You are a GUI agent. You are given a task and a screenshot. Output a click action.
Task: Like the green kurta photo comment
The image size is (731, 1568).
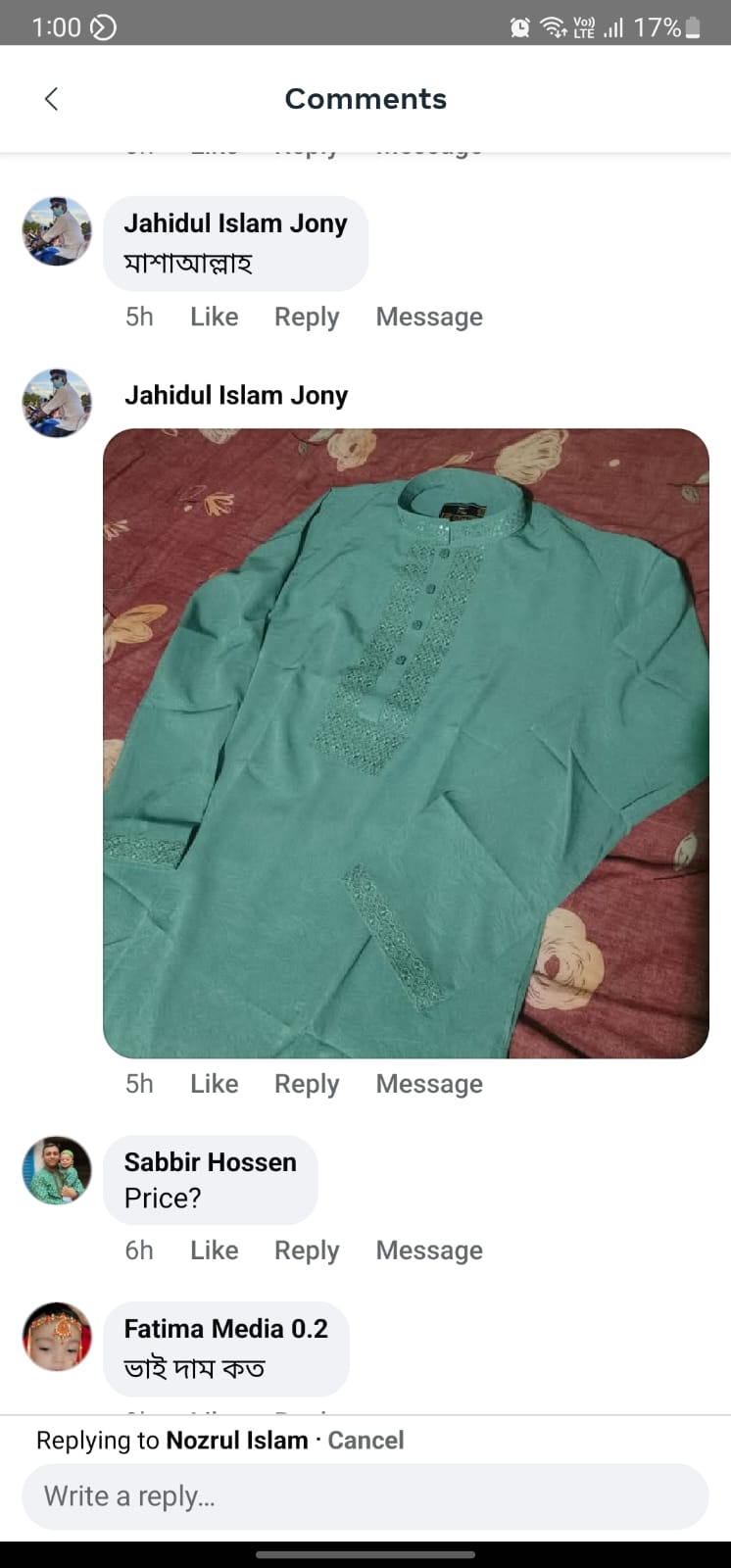[214, 1084]
